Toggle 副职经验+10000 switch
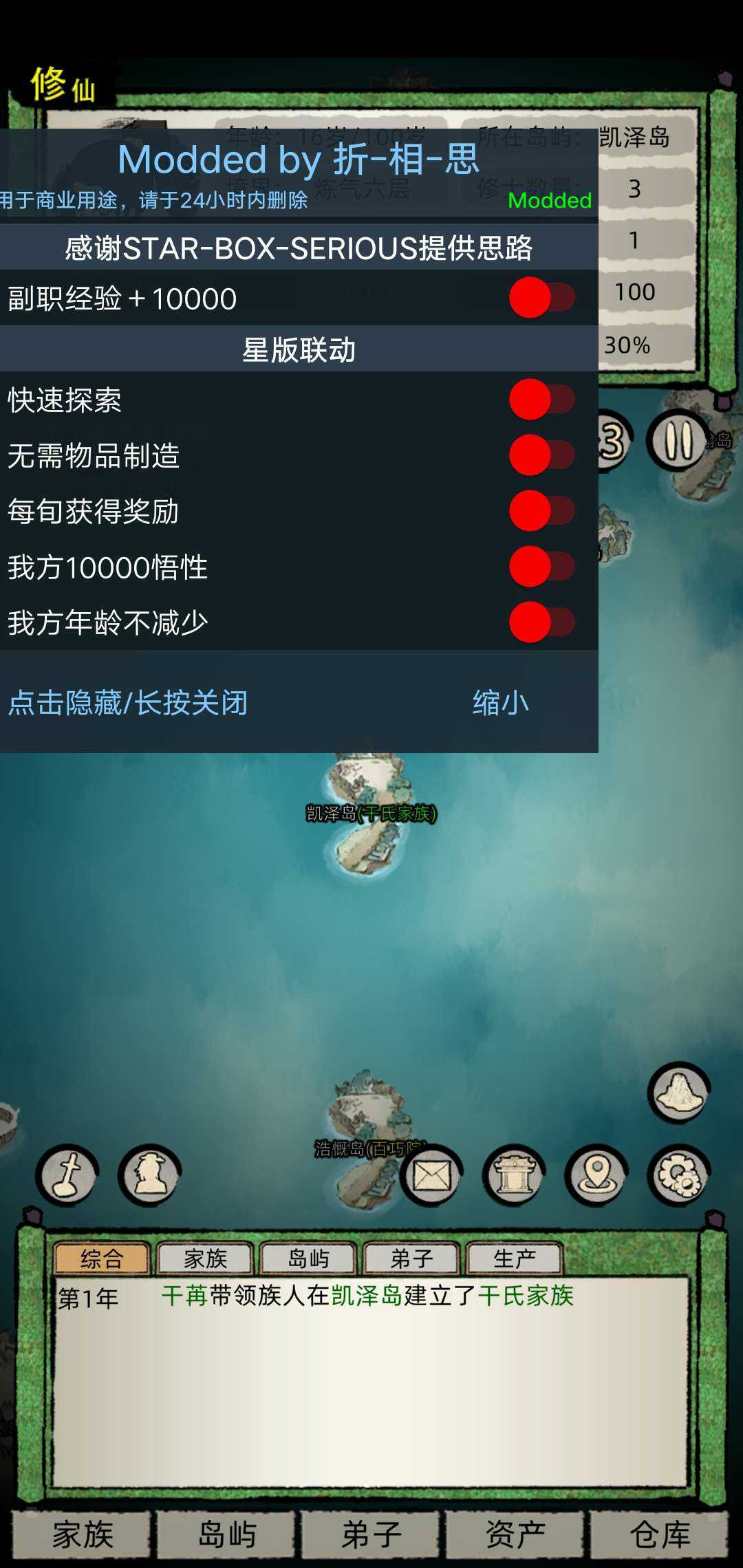This screenshot has height=1568, width=743. (541, 298)
